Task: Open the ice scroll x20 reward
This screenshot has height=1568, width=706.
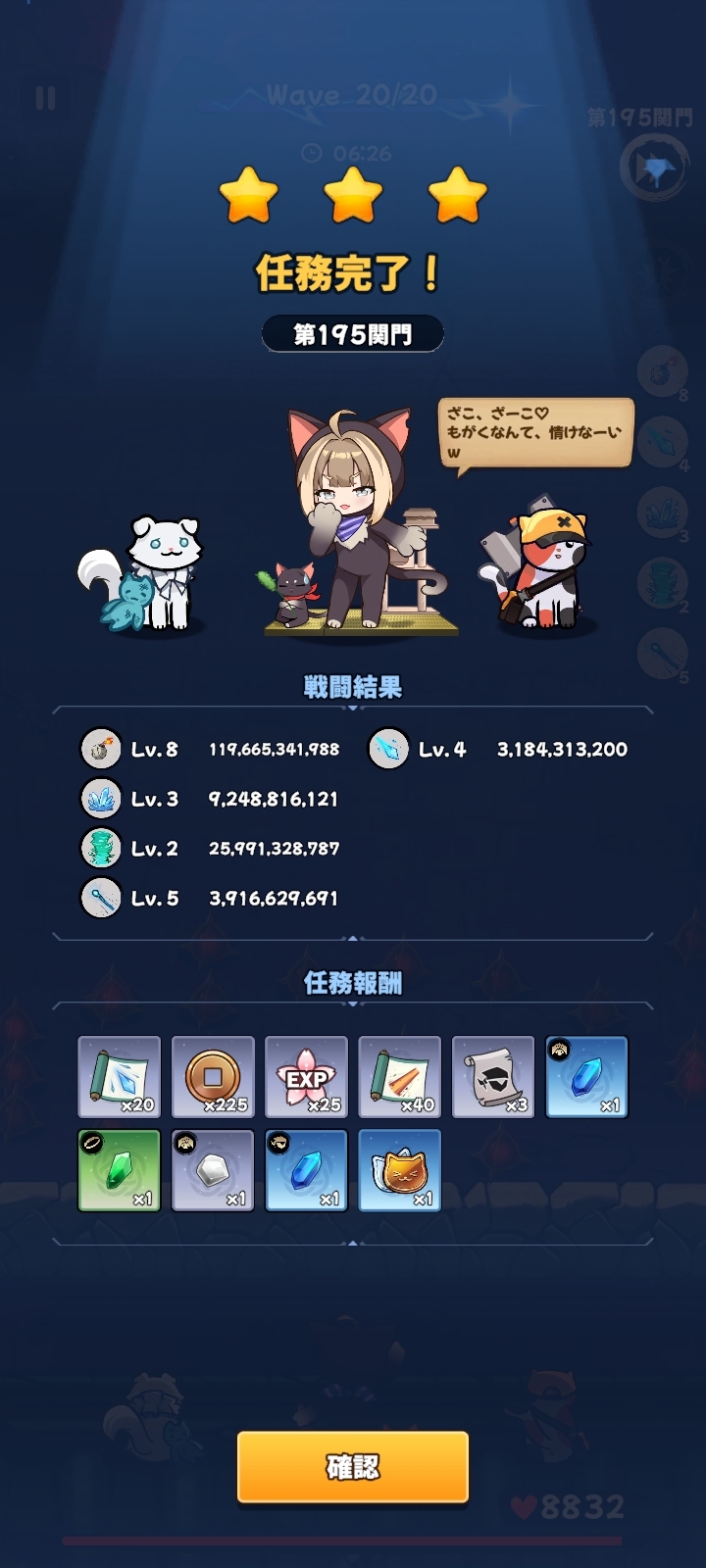Action: pos(120,1077)
